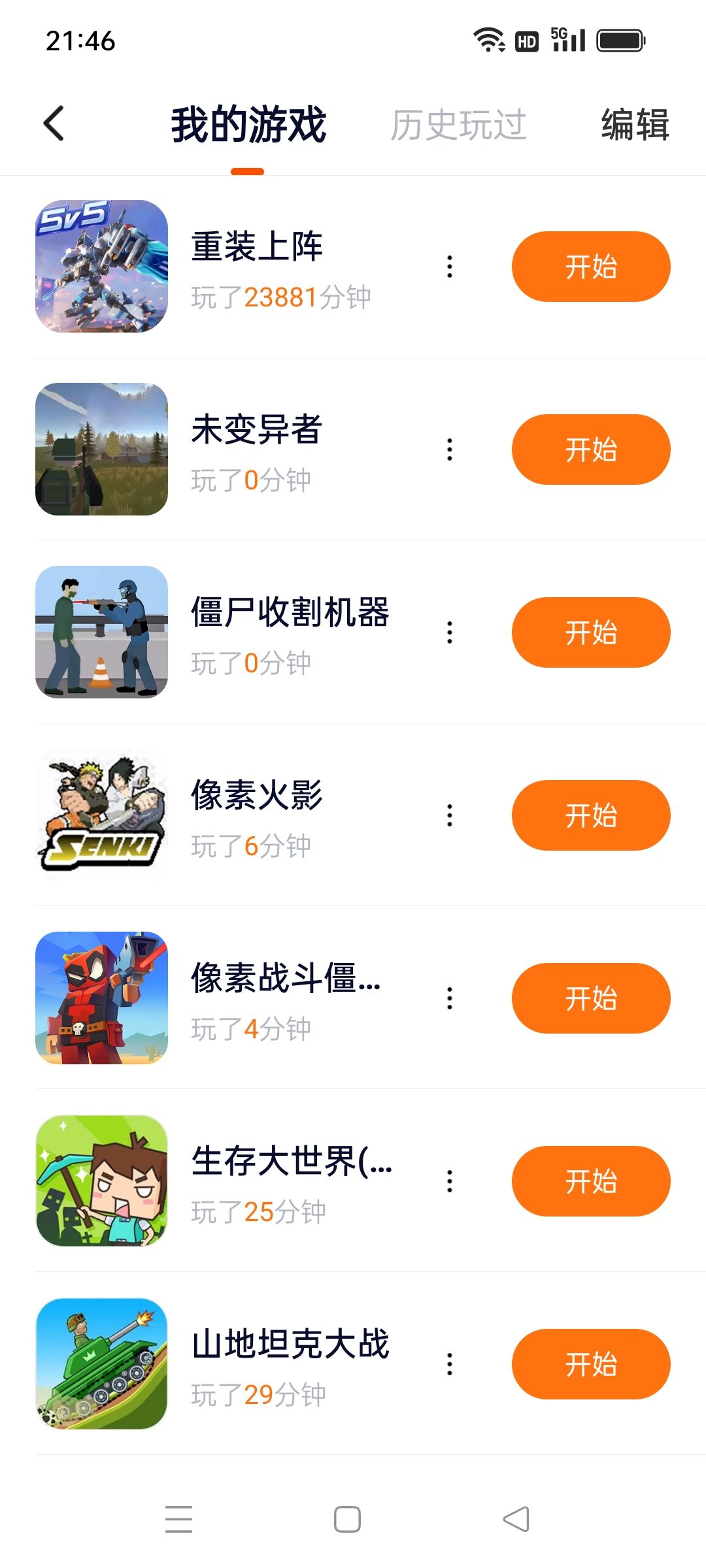
Task: Open the 重装上阵 game icon
Action: click(x=101, y=267)
